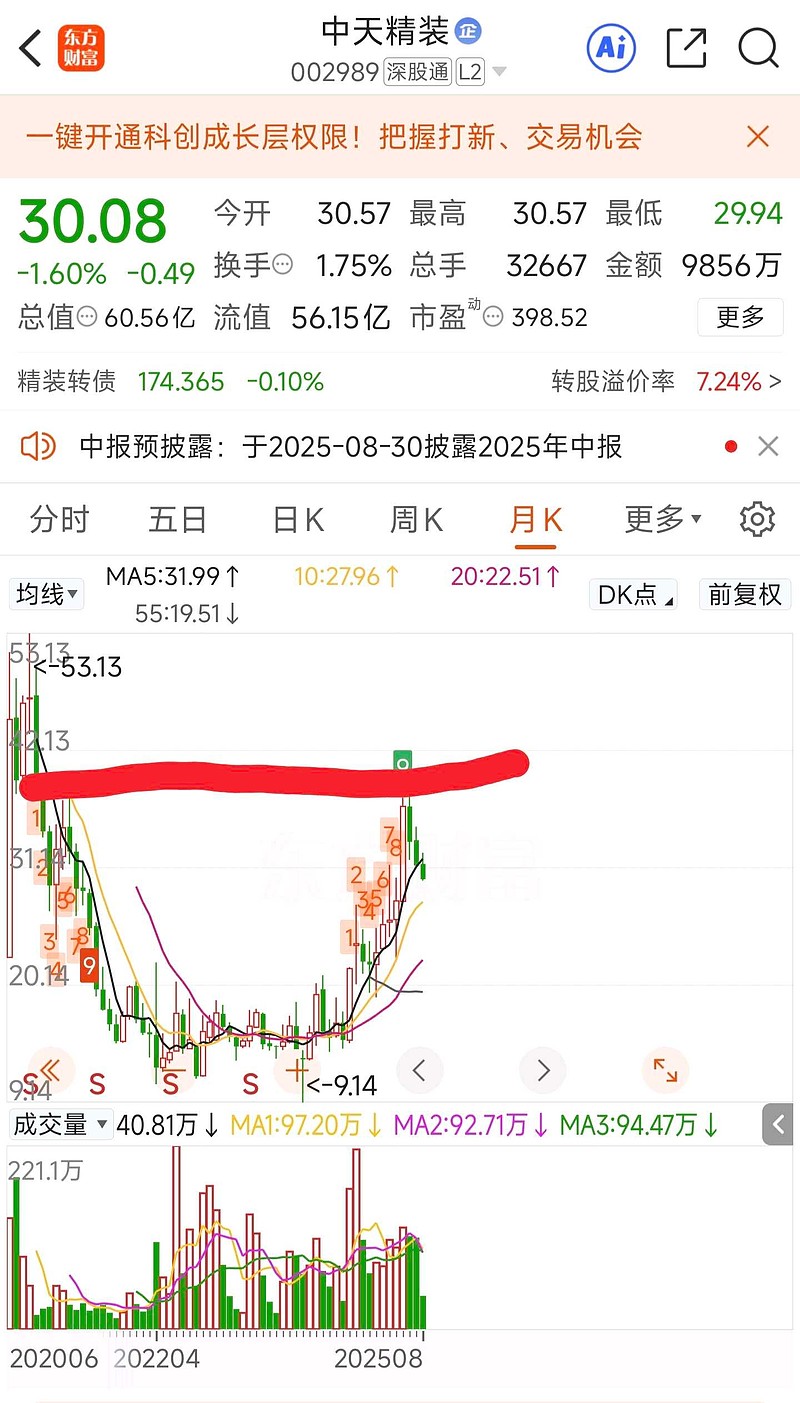Open the 成交量 indicator dropdown

60,1125
